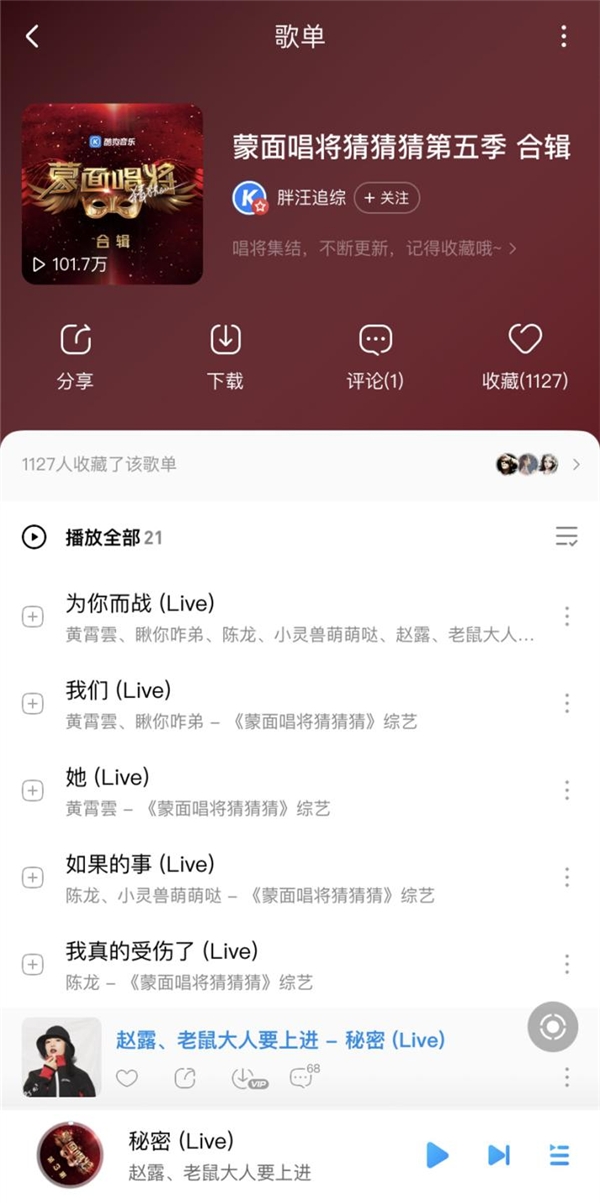Open more options for 我真的受伤了 (Live)
Image resolution: width=600 pixels, height=1203 pixels.
pyautogui.click(x=567, y=964)
